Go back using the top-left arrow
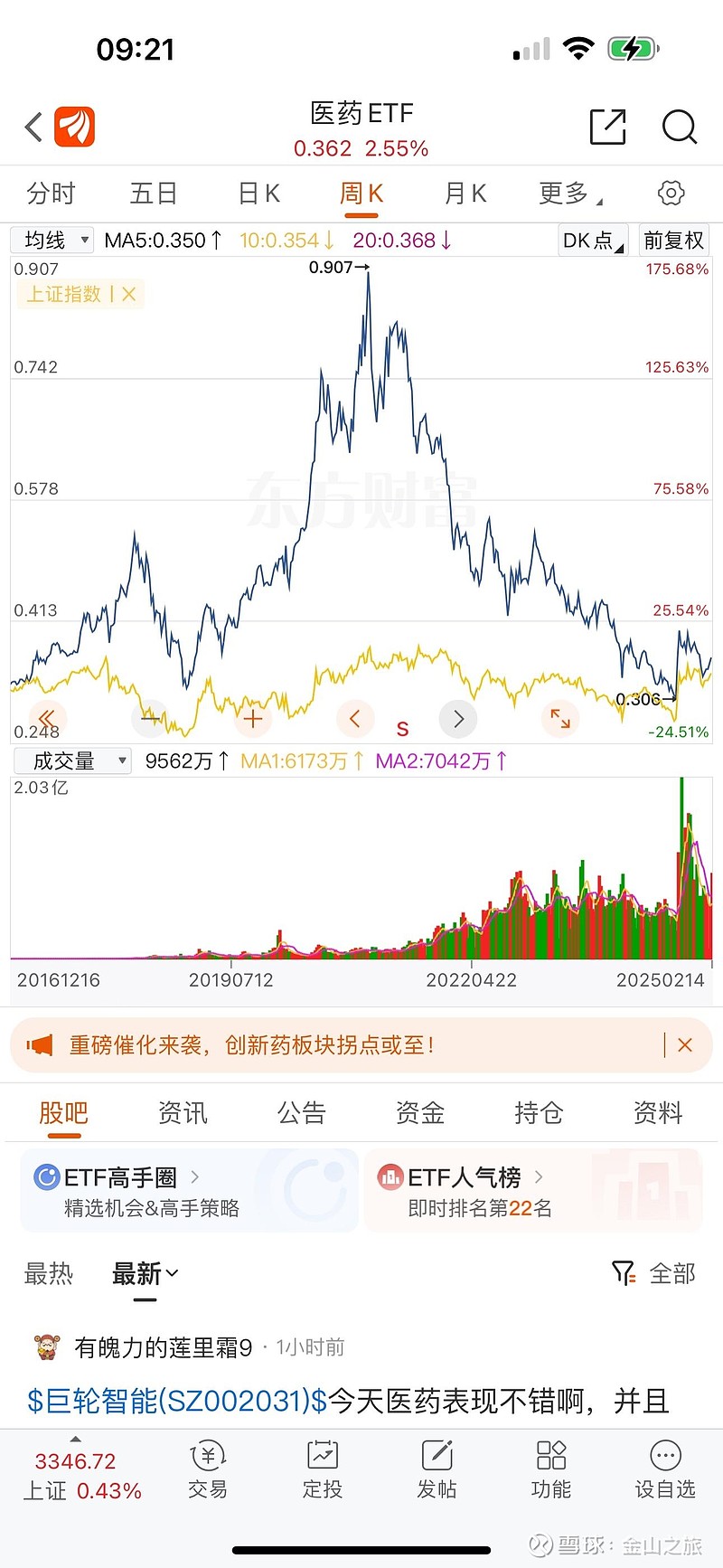The image size is (723, 1568). [x=33, y=127]
